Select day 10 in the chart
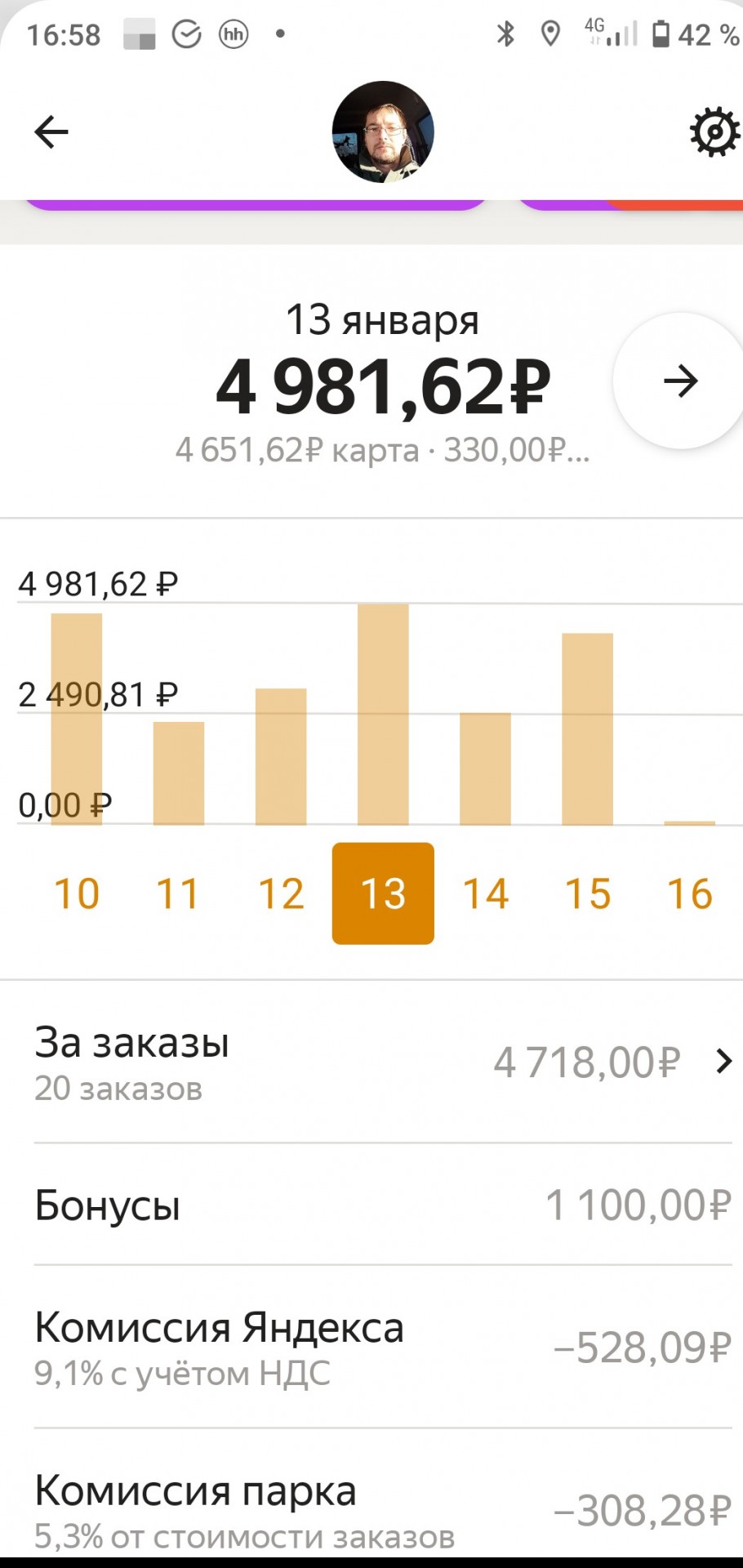Screen dimensions: 743x1568 point(77,893)
